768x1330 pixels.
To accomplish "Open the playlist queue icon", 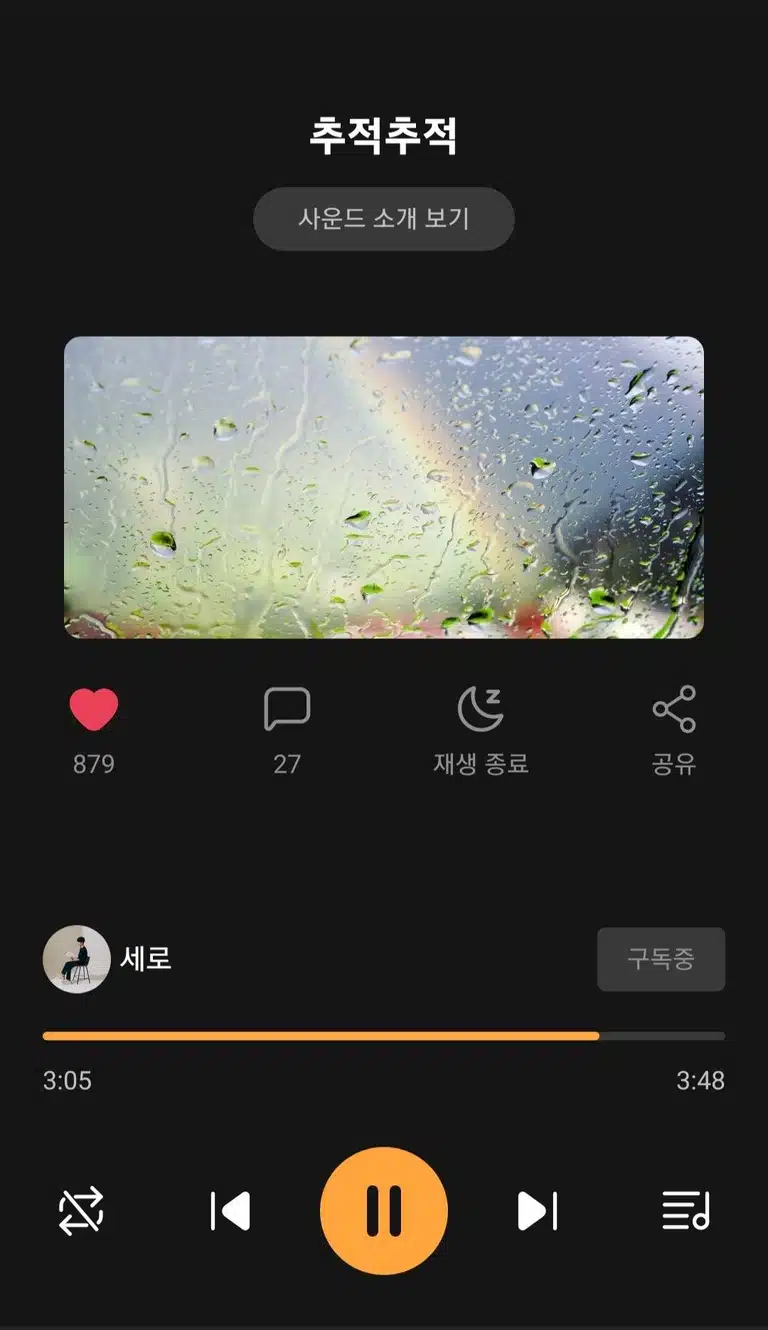I will coord(686,1211).
